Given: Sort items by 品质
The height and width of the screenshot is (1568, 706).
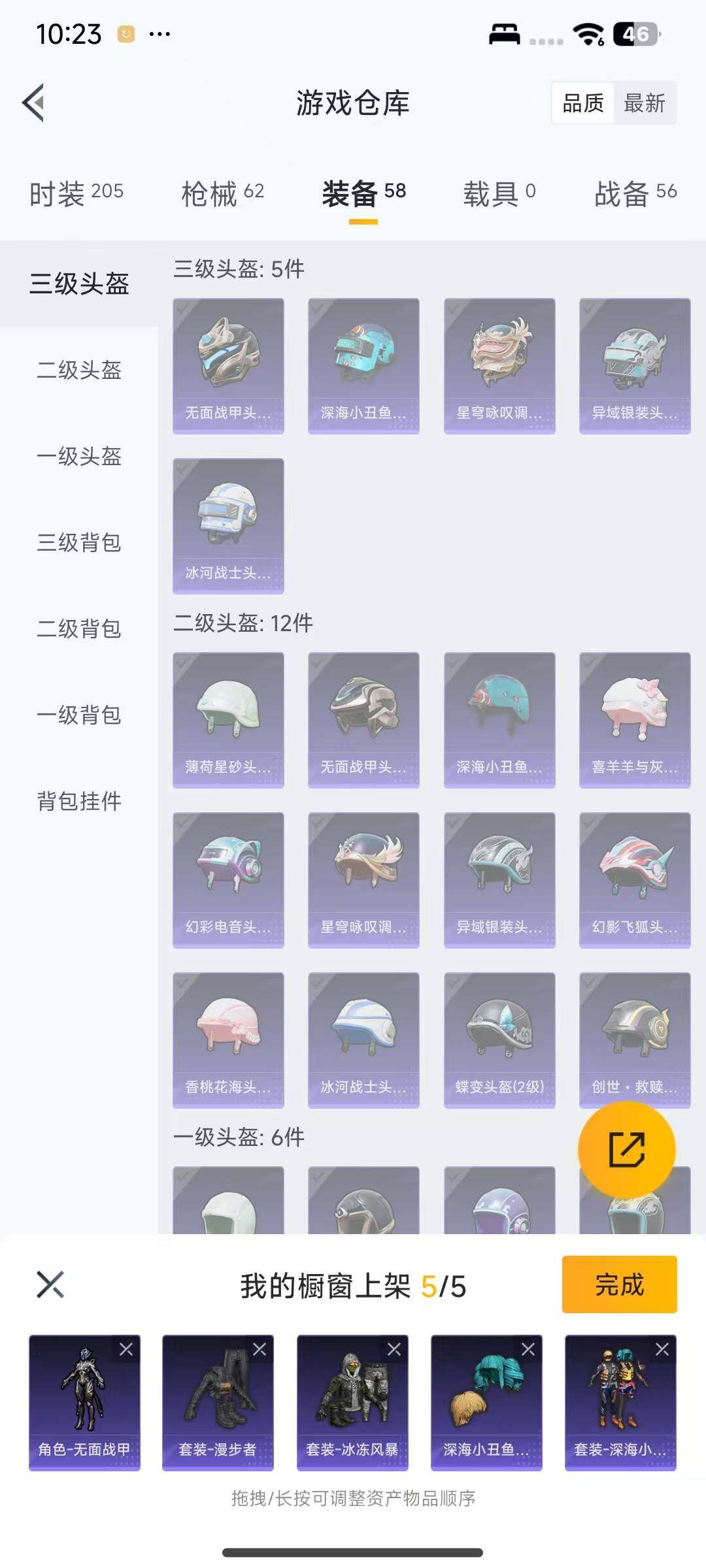Looking at the screenshot, I should point(583,103).
